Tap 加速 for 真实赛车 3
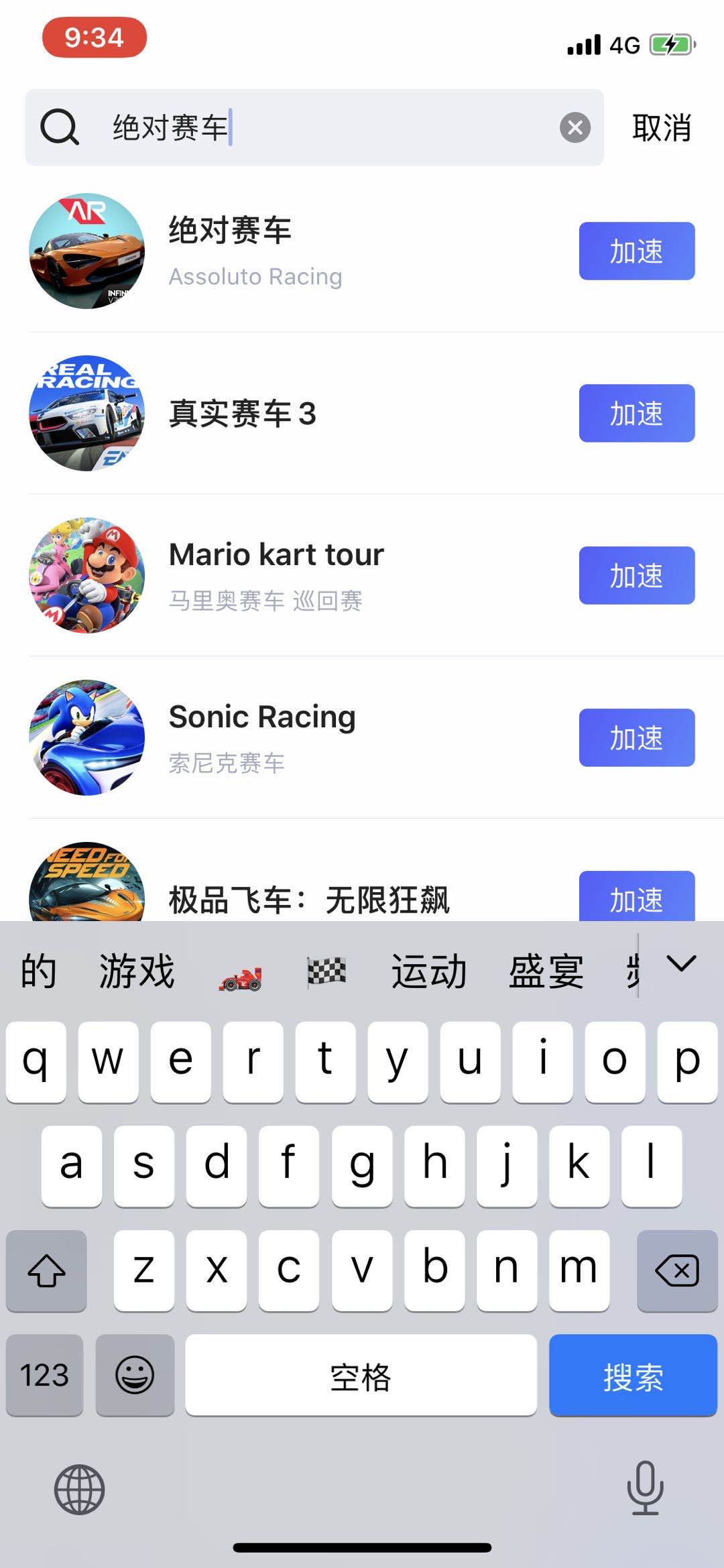This screenshot has height=1568, width=724. click(x=636, y=413)
